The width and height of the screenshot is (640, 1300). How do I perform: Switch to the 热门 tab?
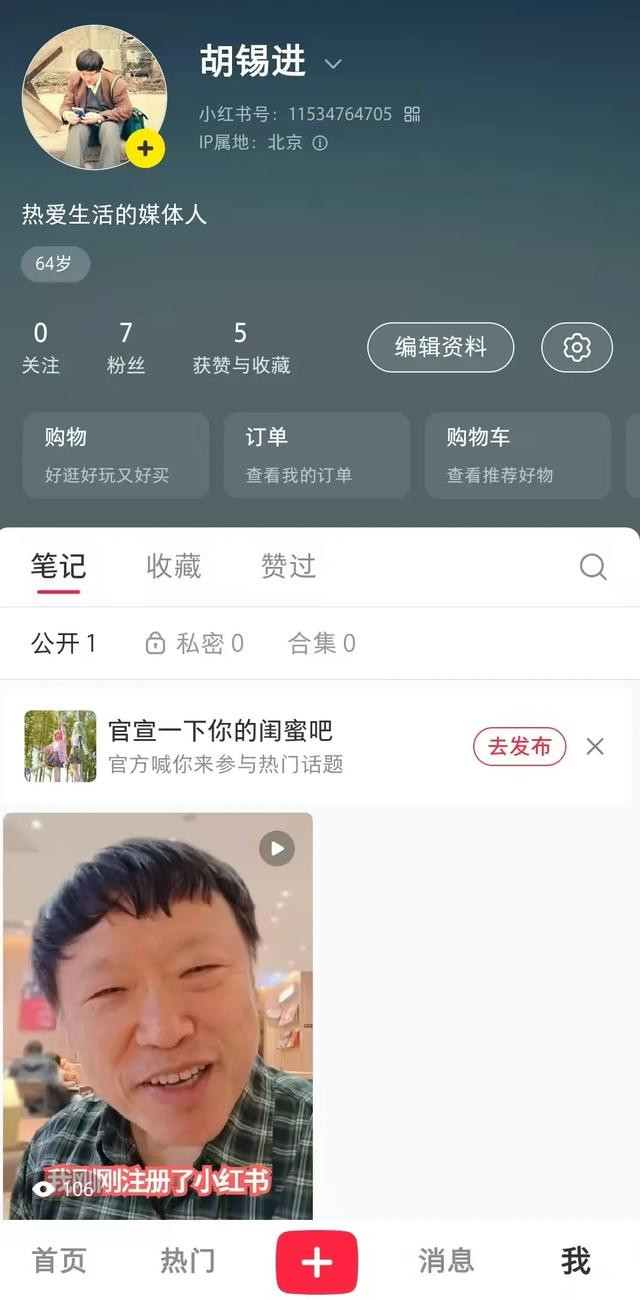pyautogui.click(x=187, y=1261)
